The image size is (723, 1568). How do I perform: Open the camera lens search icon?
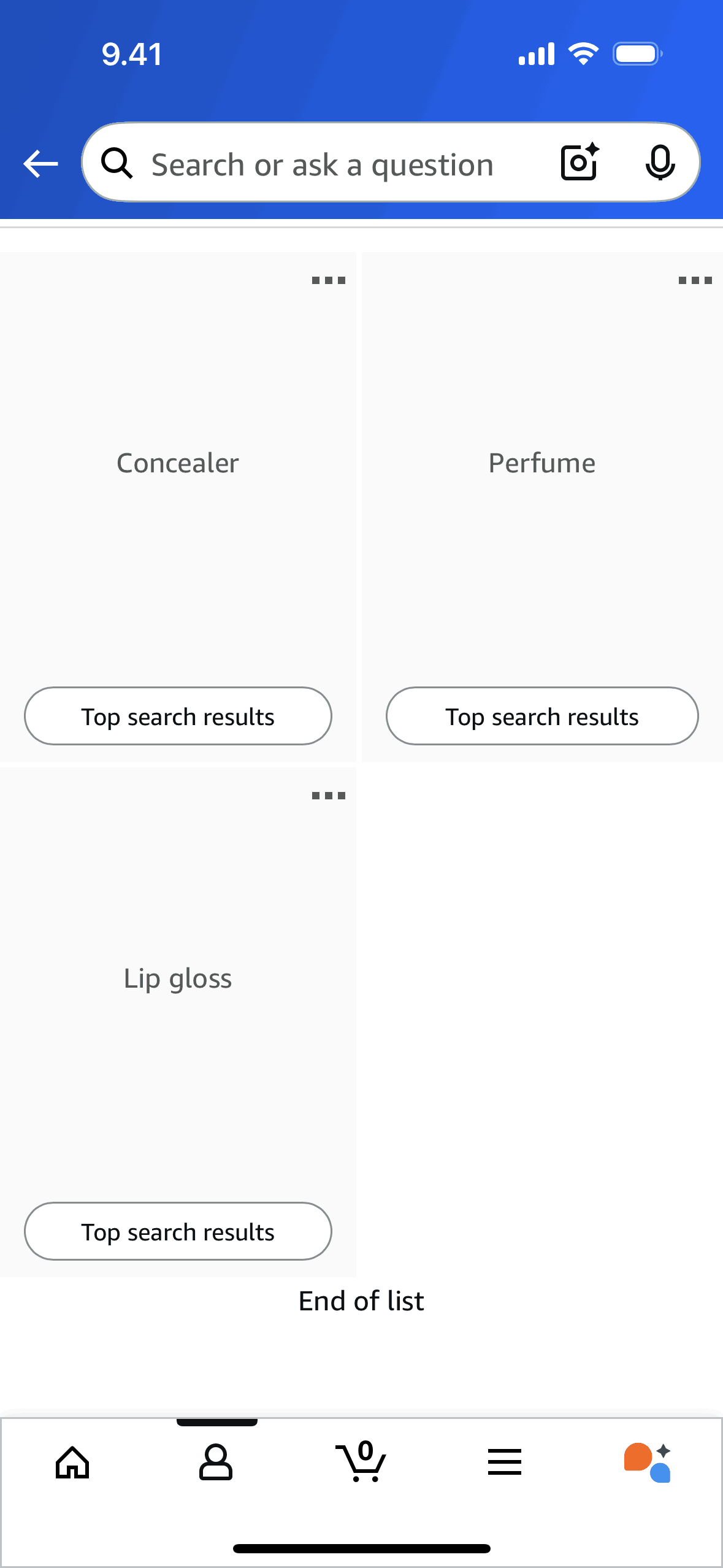pyautogui.click(x=580, y=163)
